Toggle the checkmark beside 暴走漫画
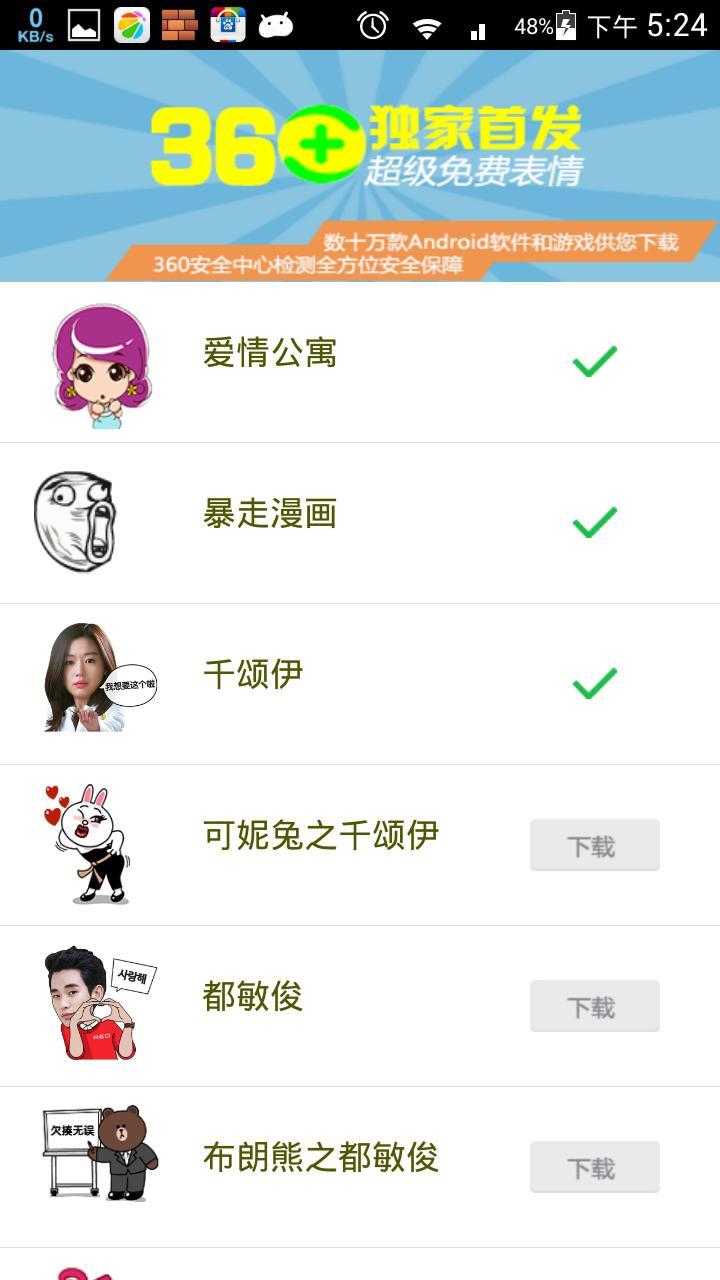Viewport: 720px width, 1280px height. [594, 519]
